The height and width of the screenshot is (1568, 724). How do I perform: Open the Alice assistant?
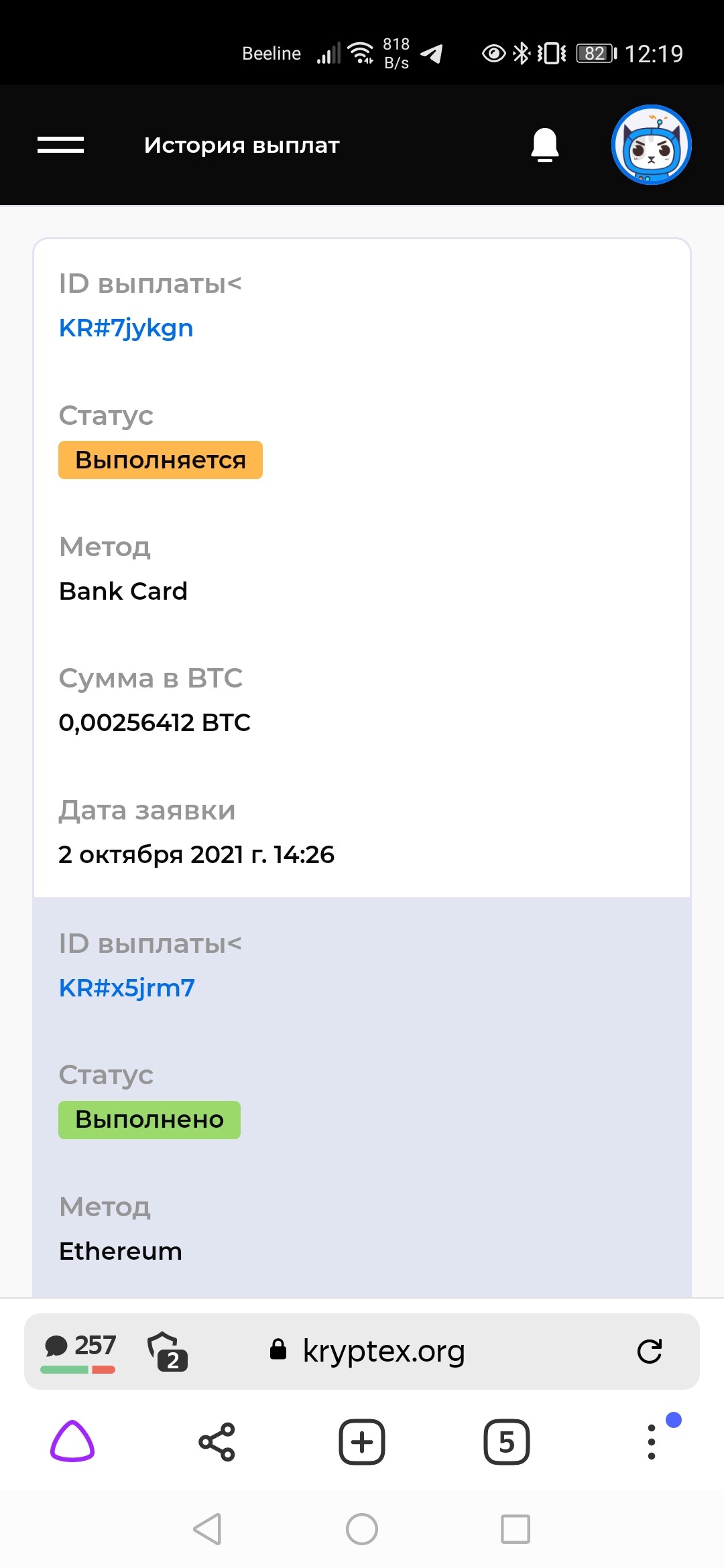point(72,1441)
